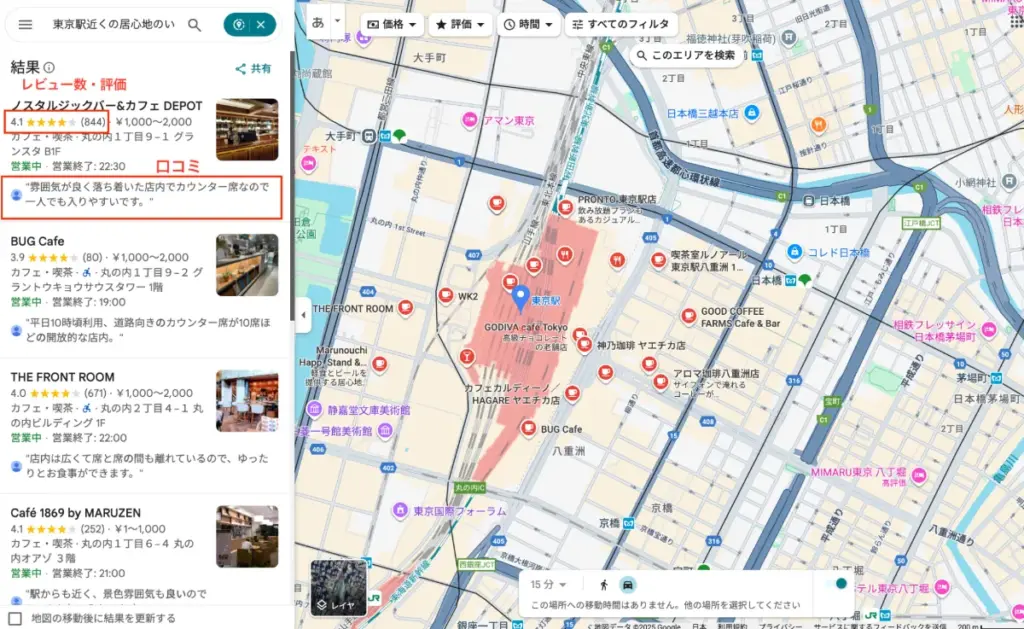Open the 価格 filter dropdown
1024x629 pixels.
[x=391, y=24]
